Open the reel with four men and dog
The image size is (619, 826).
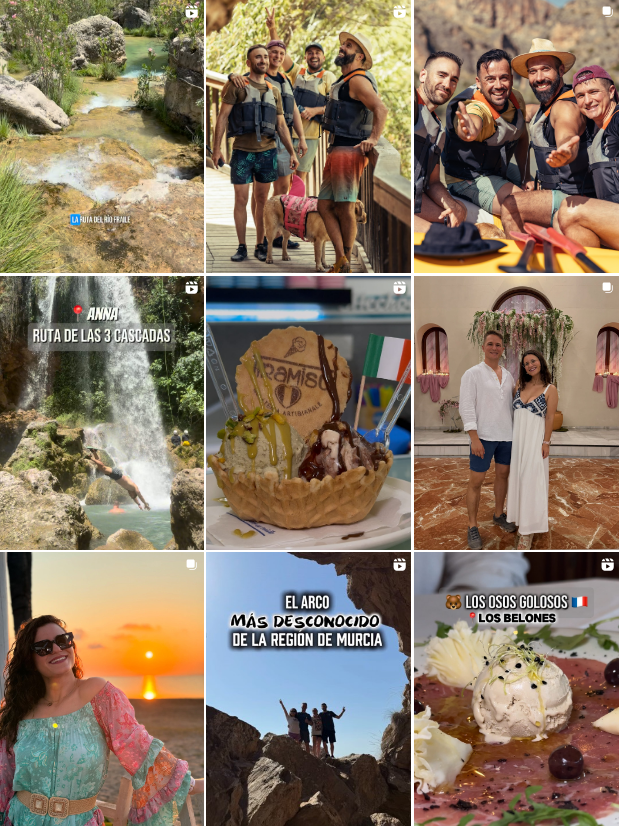click(308, 137)
